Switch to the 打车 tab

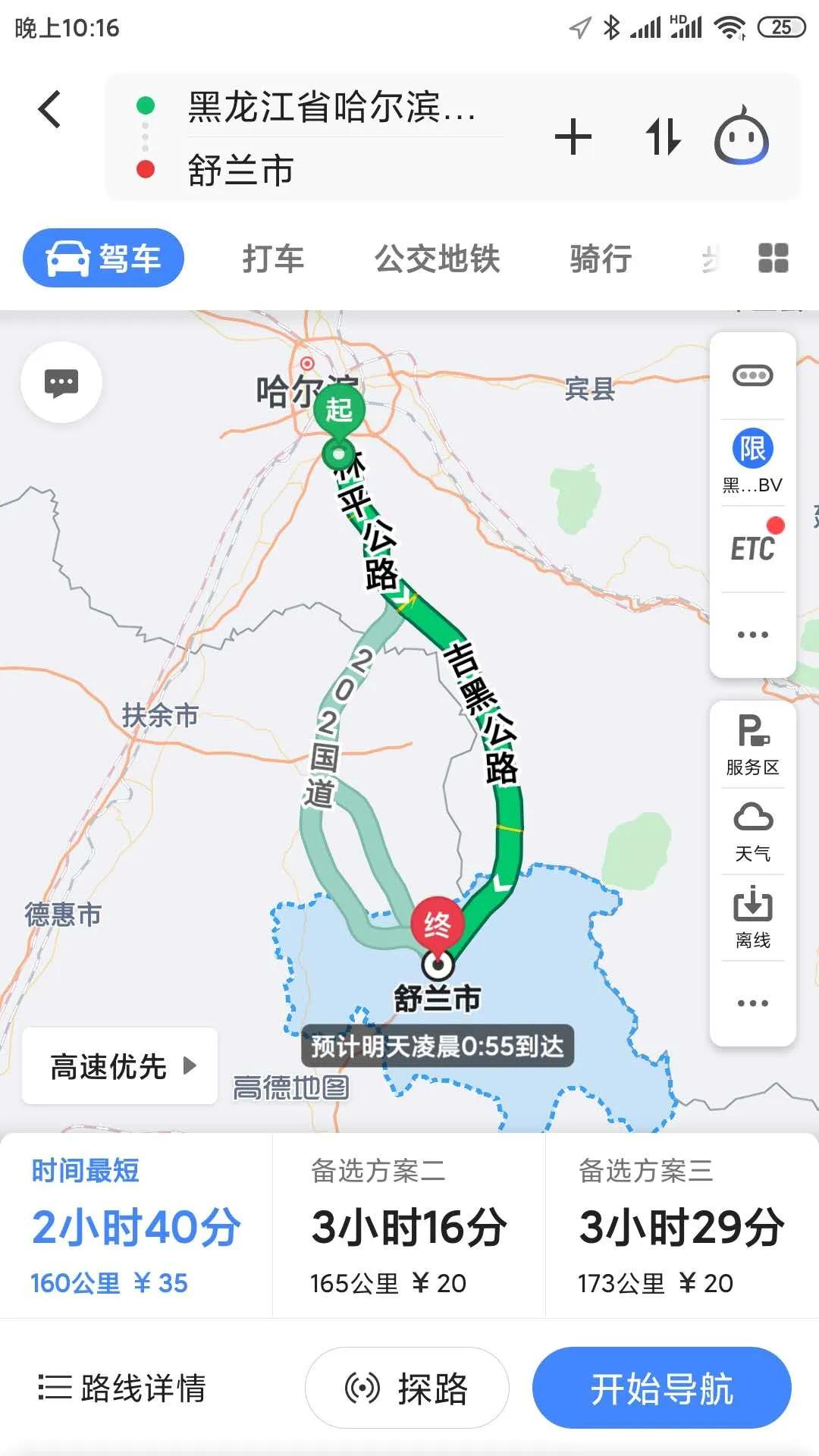(273, 259)
